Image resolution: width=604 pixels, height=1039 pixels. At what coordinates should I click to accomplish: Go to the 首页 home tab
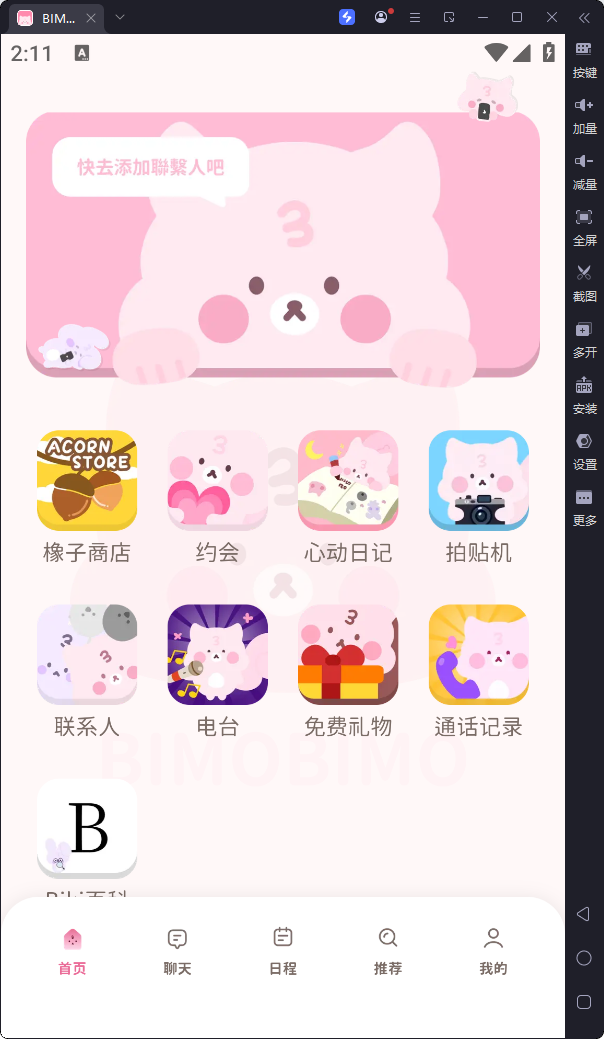[72, 951]
